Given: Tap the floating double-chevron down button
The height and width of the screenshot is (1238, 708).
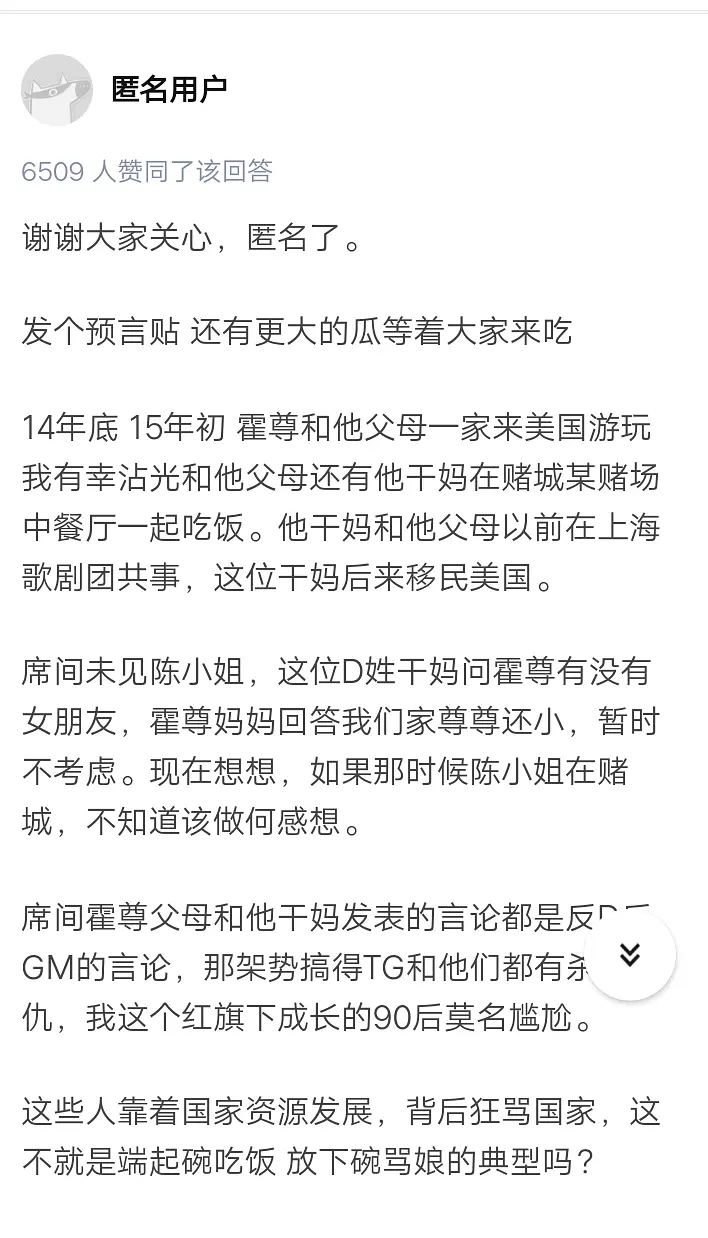Looking at the screenshot, I should click(x=629, y=955).
